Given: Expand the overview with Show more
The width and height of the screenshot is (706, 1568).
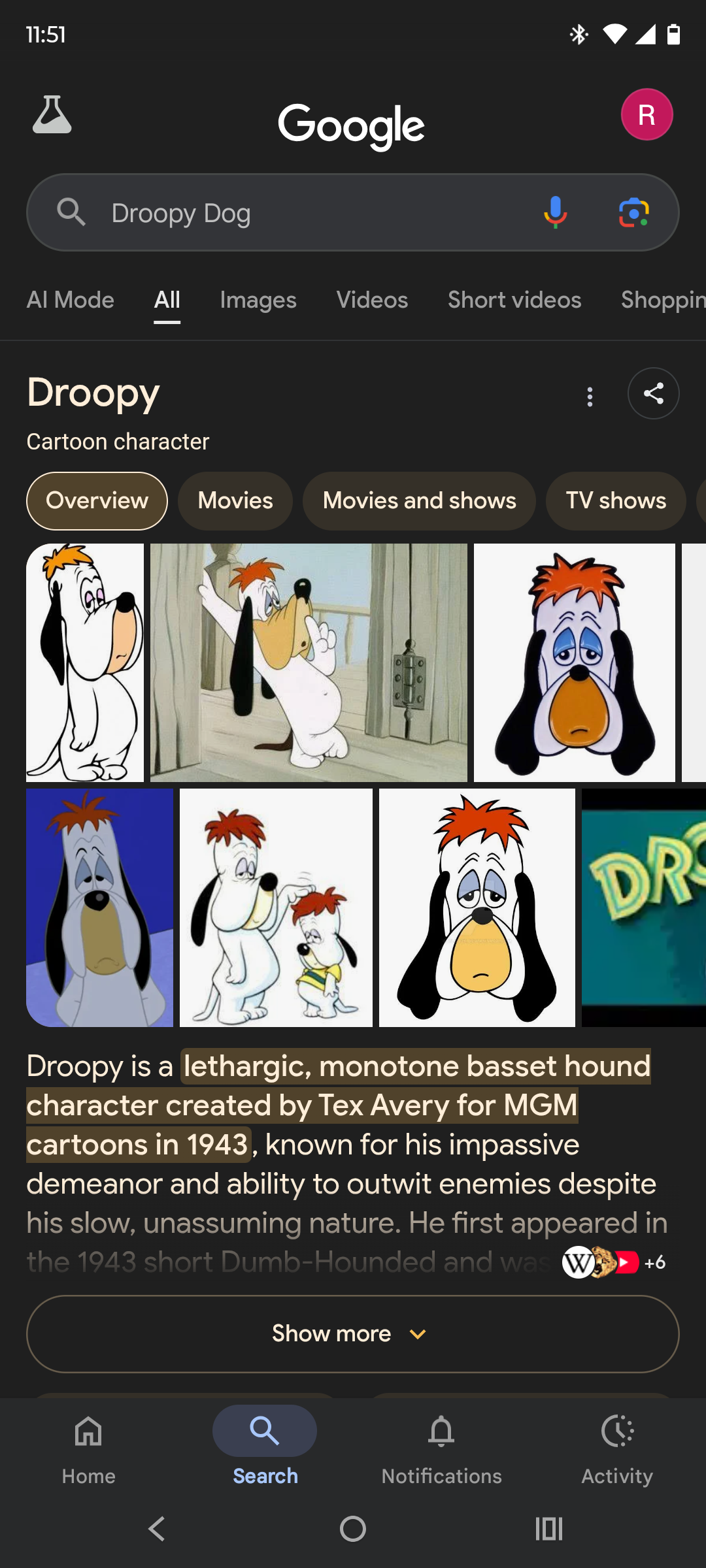Looking at the screenshot, I should (352, 1333).
